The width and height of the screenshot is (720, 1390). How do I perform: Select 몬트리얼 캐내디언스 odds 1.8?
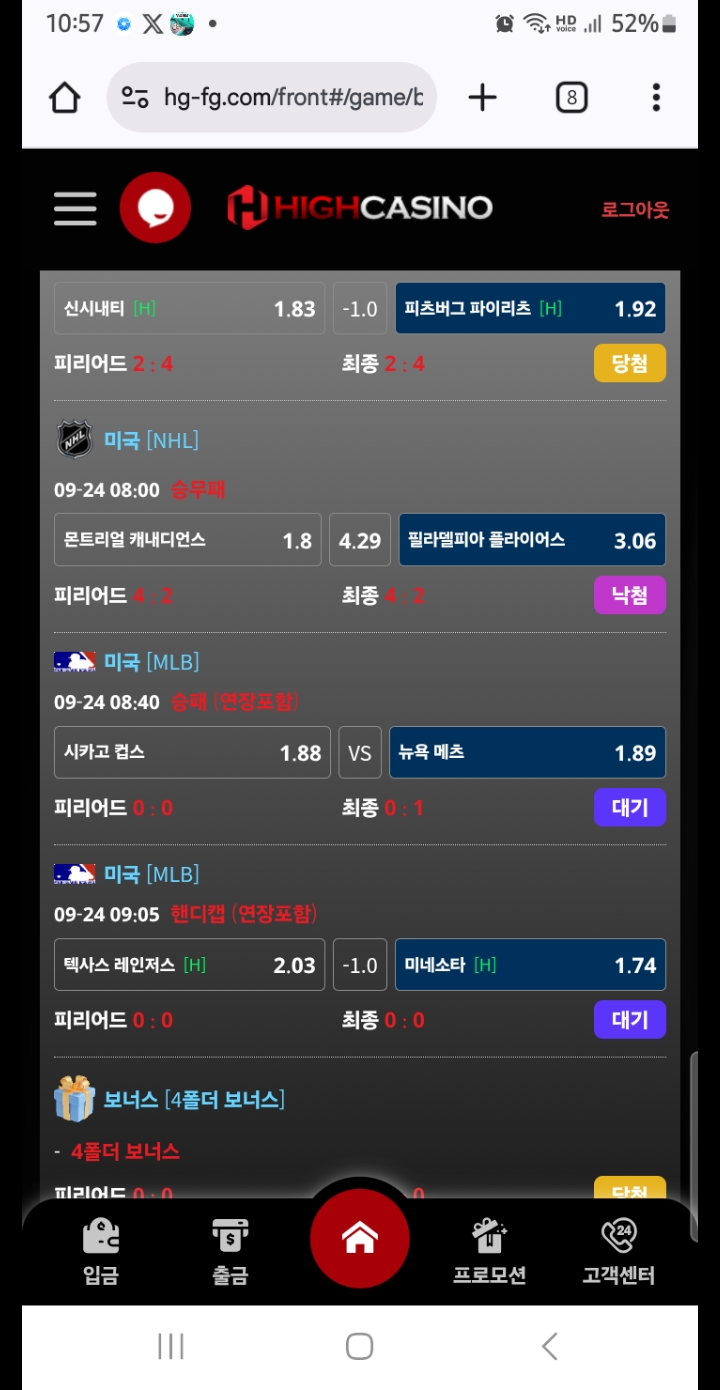click(188, 540)
